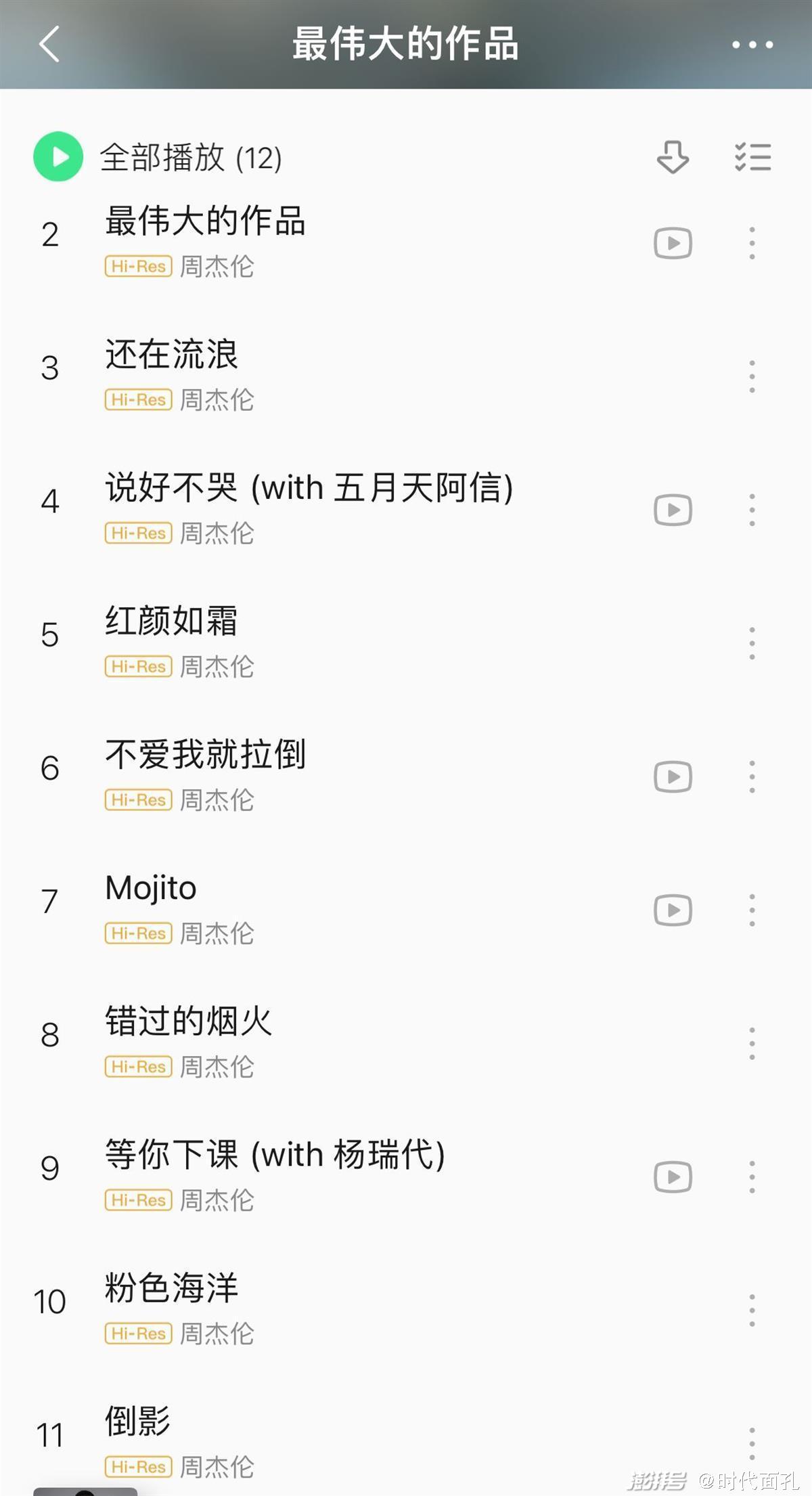Start playing 错过的烟火
812x1496 pixels.
click(x=188, y=1021)
